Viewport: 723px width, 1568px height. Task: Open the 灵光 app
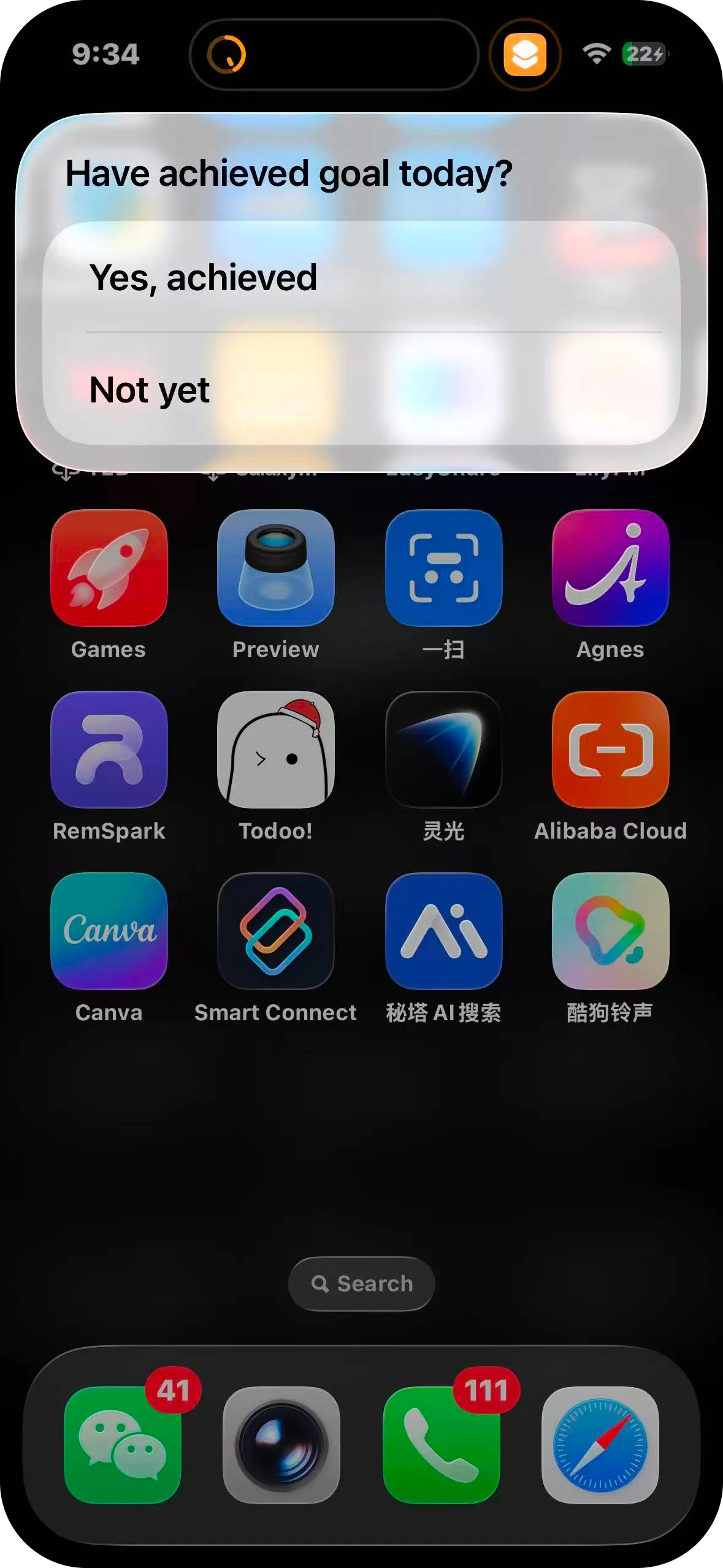click(x=443, y=750)
